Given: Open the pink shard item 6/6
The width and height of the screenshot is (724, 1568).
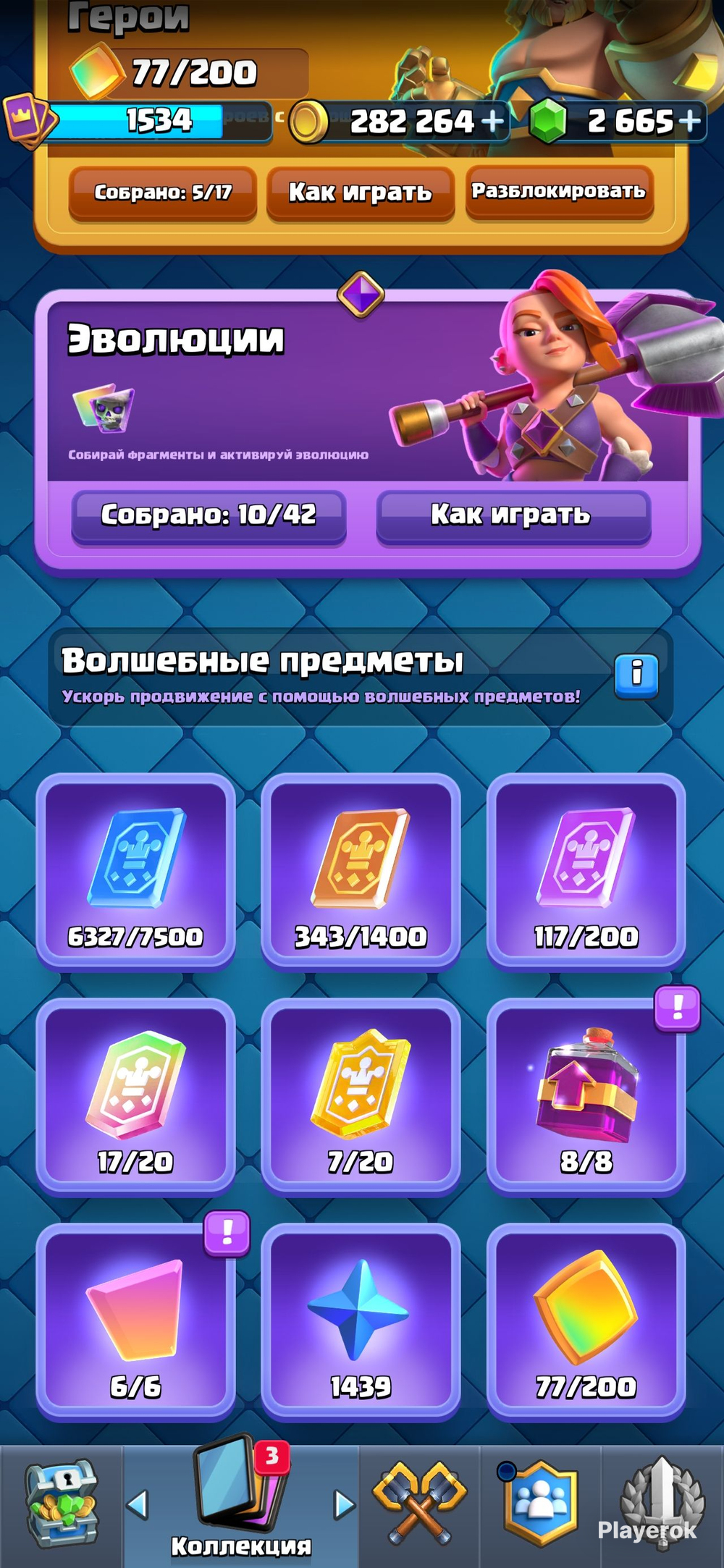Looking at the screenshot, I should point(135,1321).
